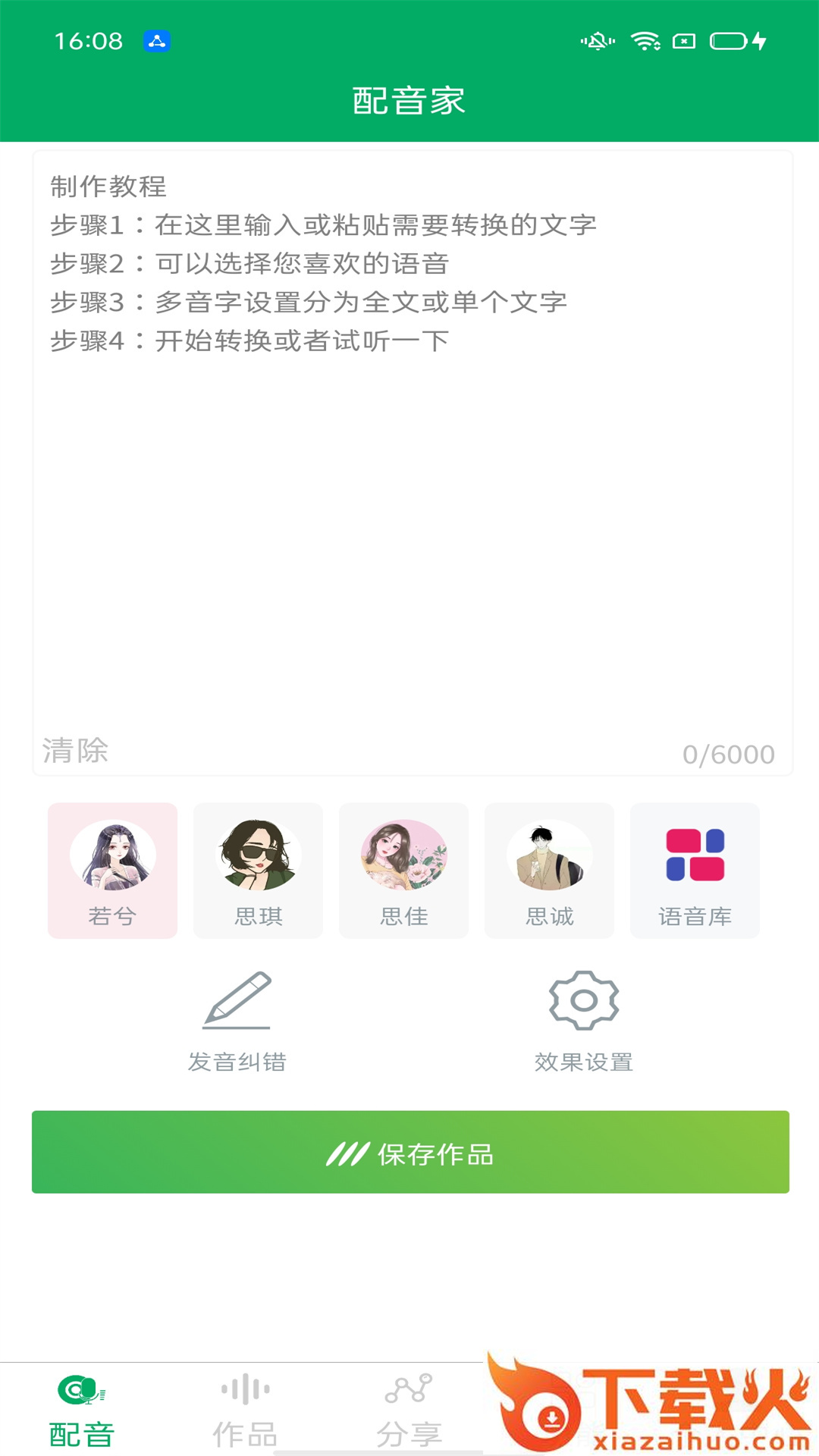This screenshot has height=1456, width=819.
Task: Go to the 分享 tab
Action: point(409,1410)
